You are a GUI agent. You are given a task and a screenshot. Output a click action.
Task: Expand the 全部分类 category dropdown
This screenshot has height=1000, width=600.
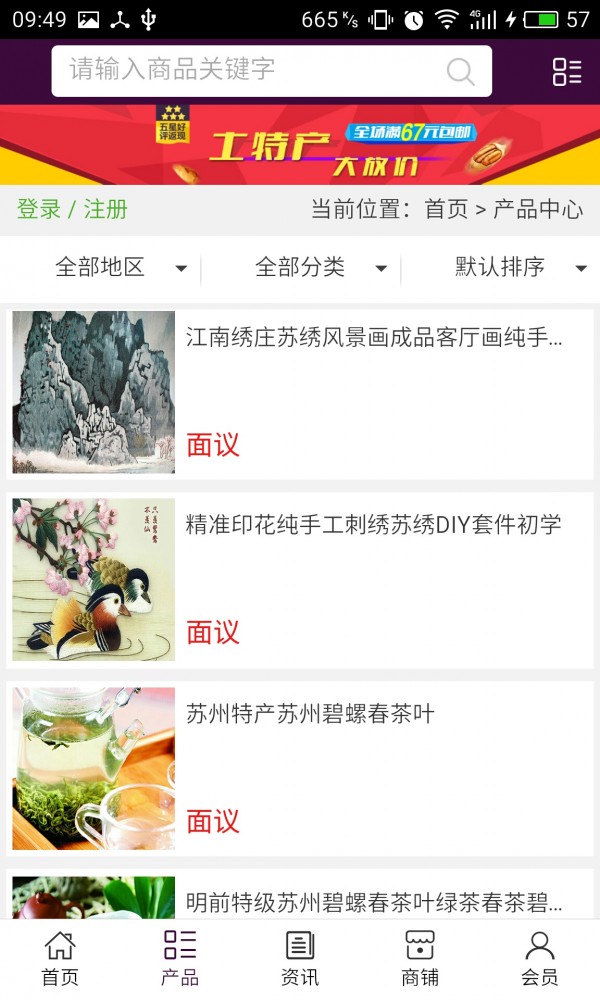320,267
